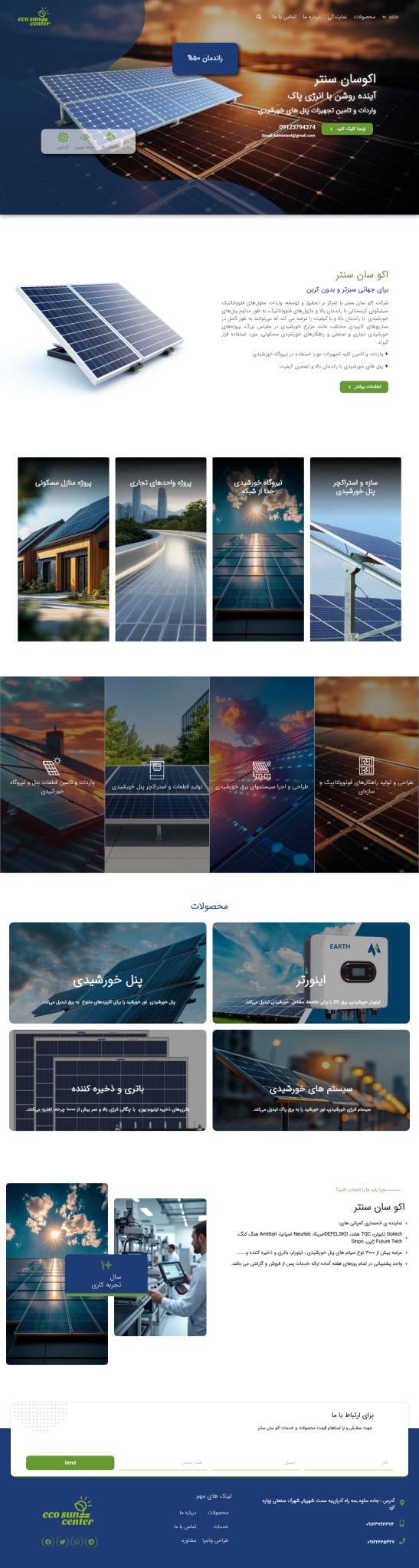Go to محصولات in the top navigation
The image size is (419, 1568).
pyautogui.click(x=365, y=16)
